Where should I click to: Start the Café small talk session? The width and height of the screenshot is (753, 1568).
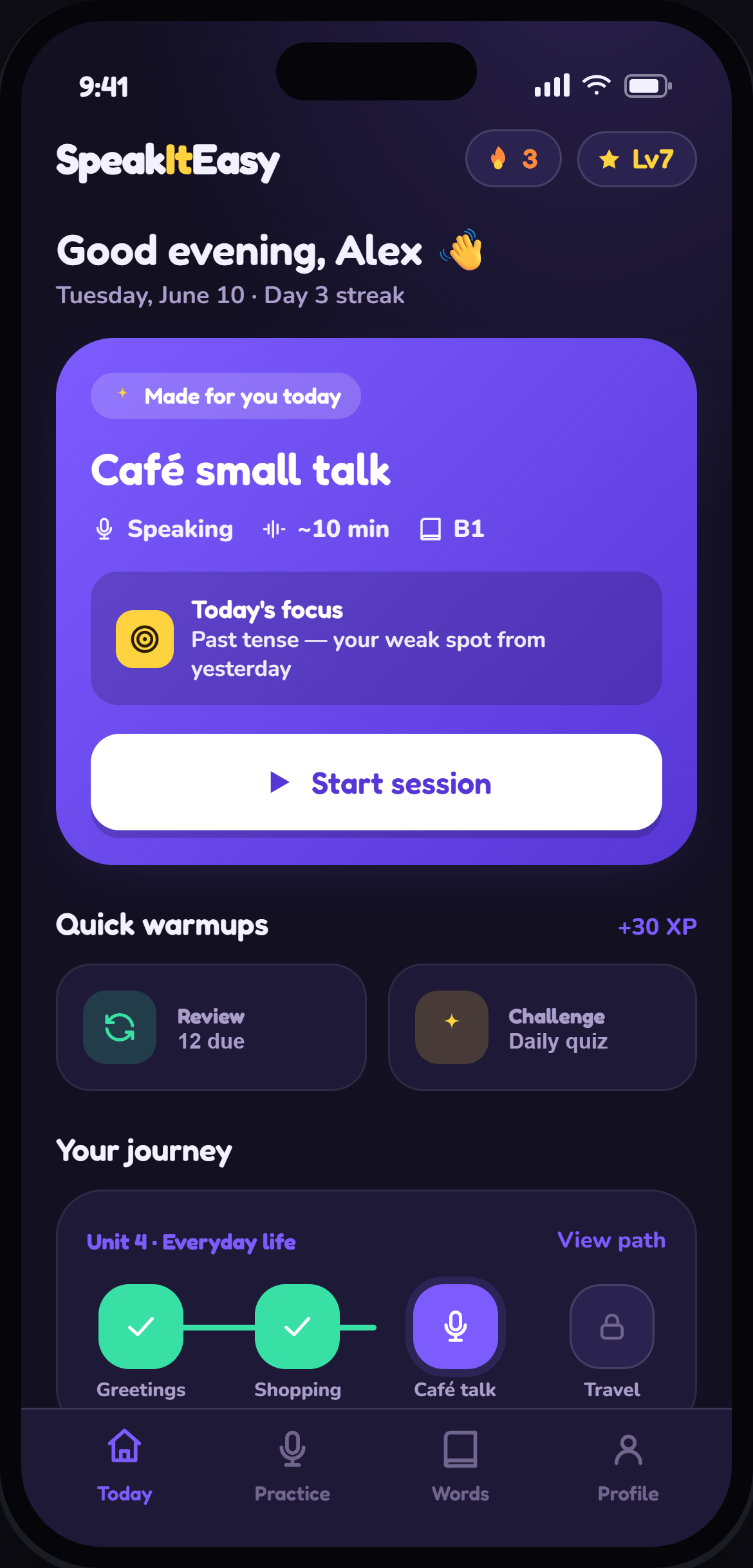click(376, 782)
